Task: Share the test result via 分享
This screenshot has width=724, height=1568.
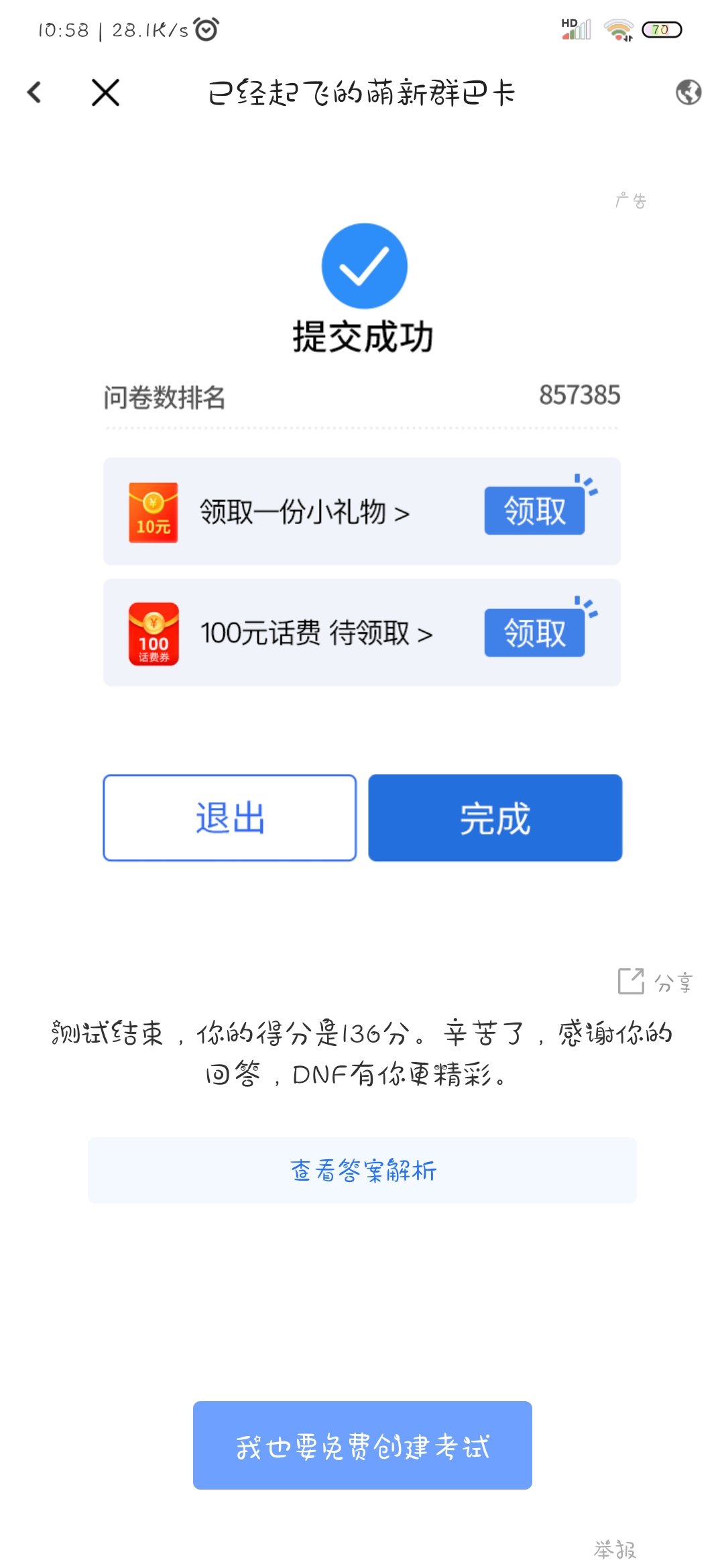Action: tap(655, 982)
